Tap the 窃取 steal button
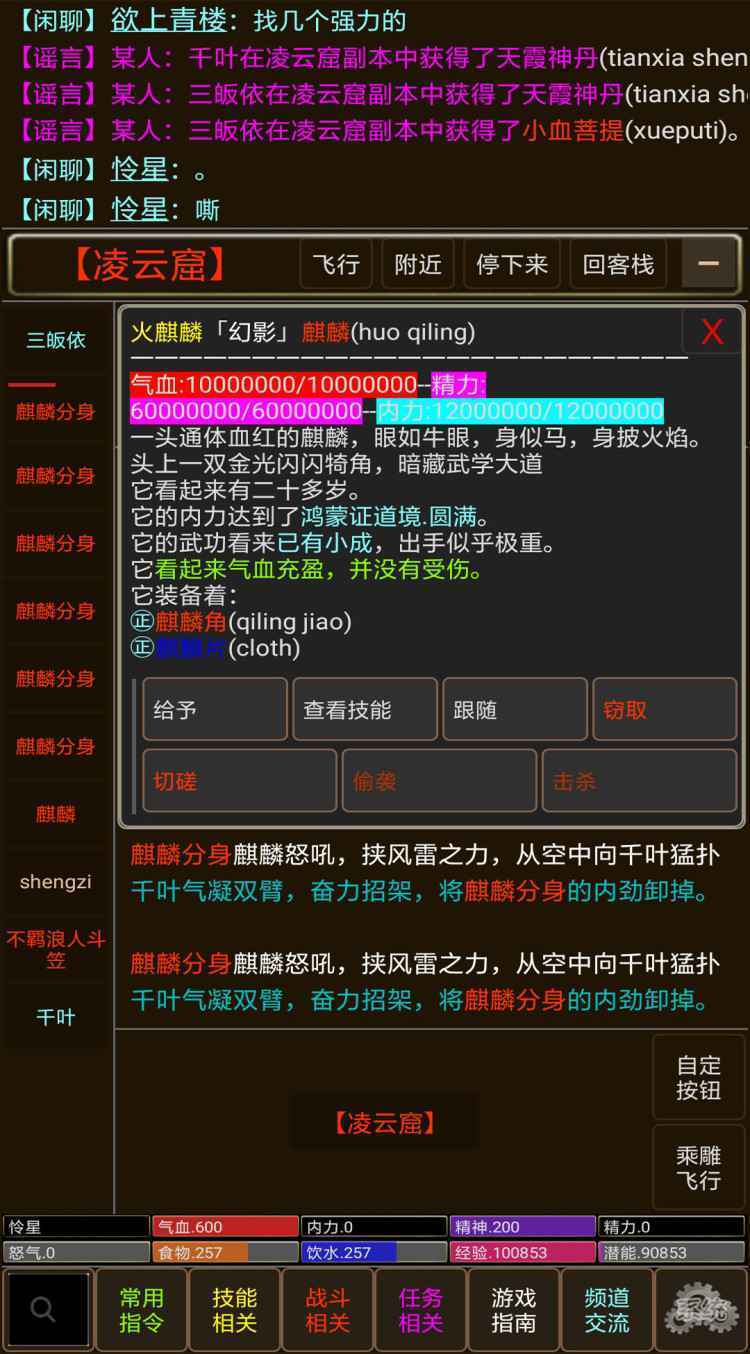Image resolution: width=750 pixels, height=1354 pixels. [x=664, y=710]
